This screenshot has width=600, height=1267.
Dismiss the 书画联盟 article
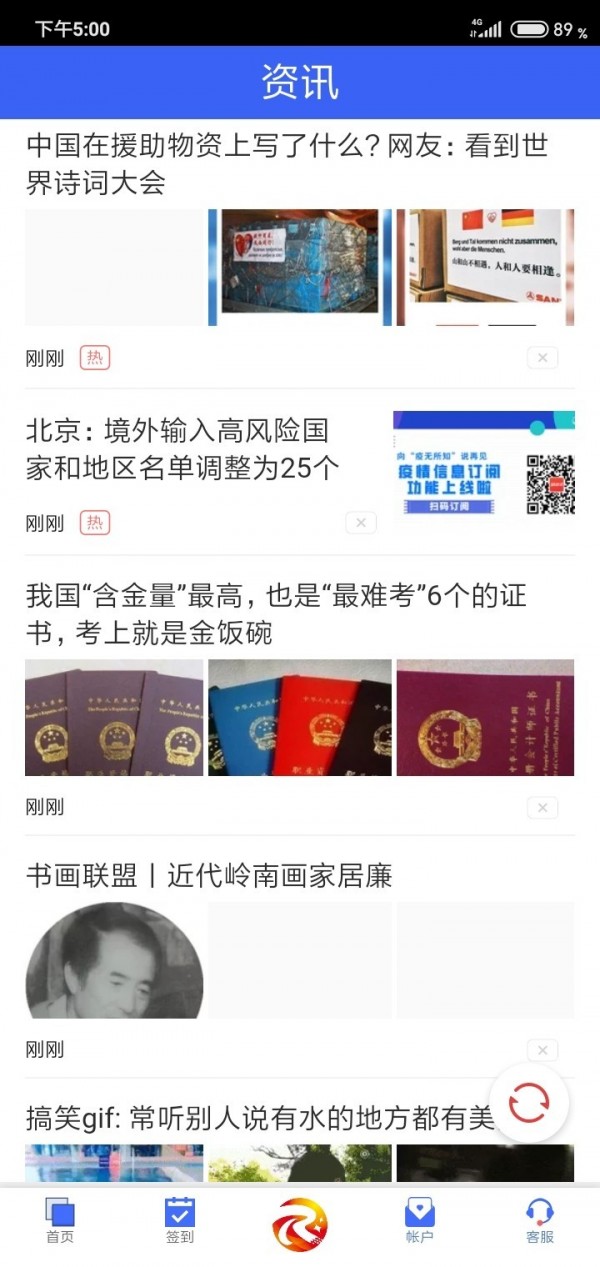coord(542,1050)
